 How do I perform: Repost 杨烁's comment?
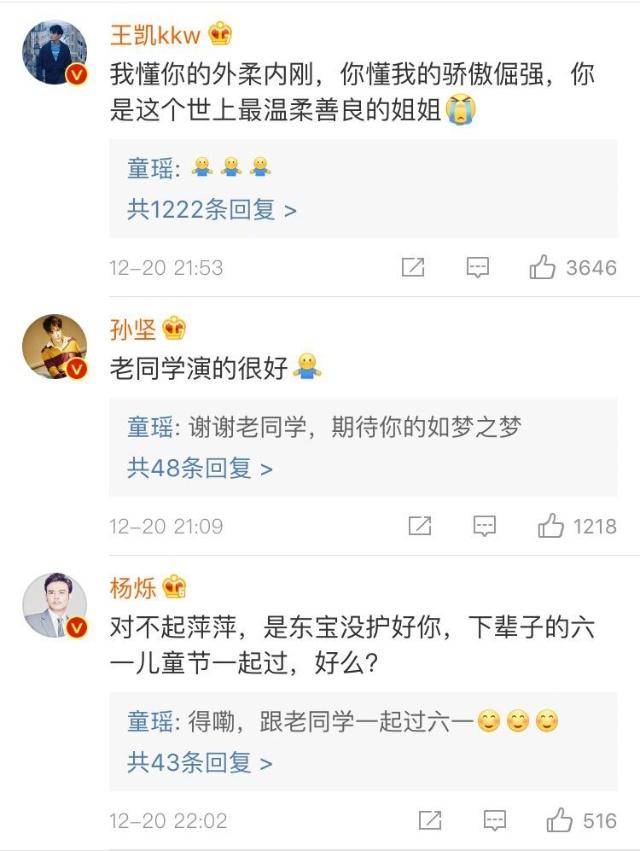click(x=429, y=821)
